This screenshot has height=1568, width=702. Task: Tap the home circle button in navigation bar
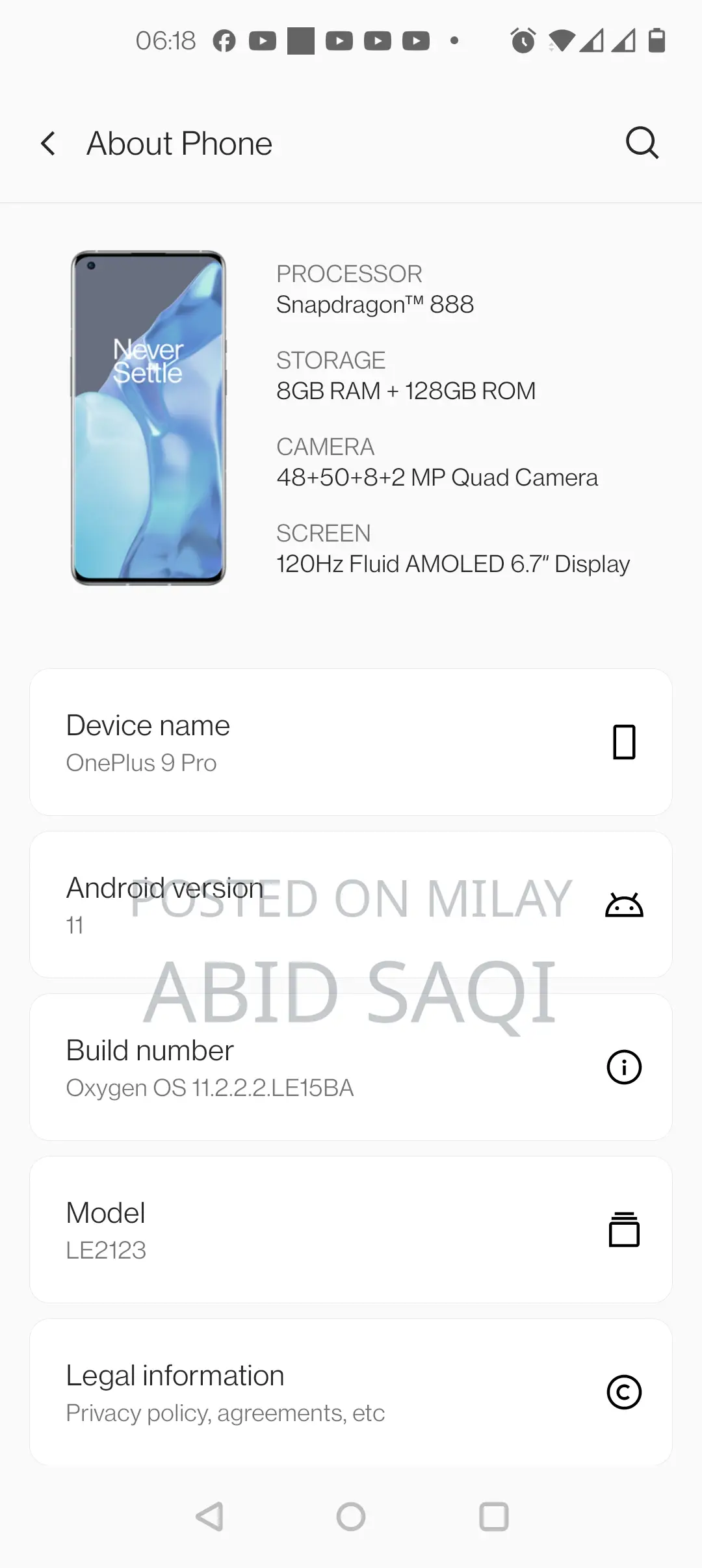(x=351, y=1519)
